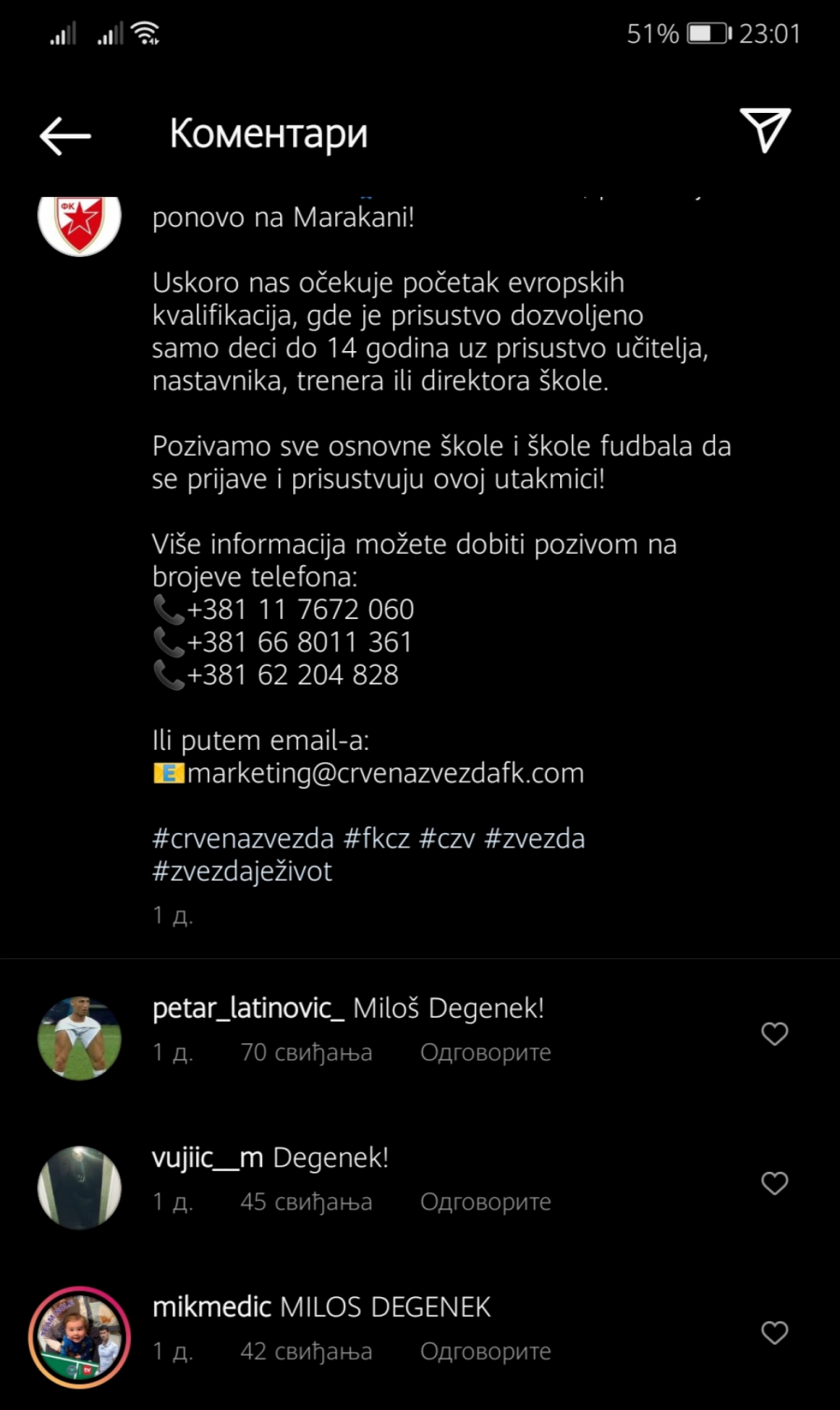Image resolution: width=840 pixels, height=1410 pixels.
Task: Tap the #crvenazvezda hashtag
Action: coord(243,839)
